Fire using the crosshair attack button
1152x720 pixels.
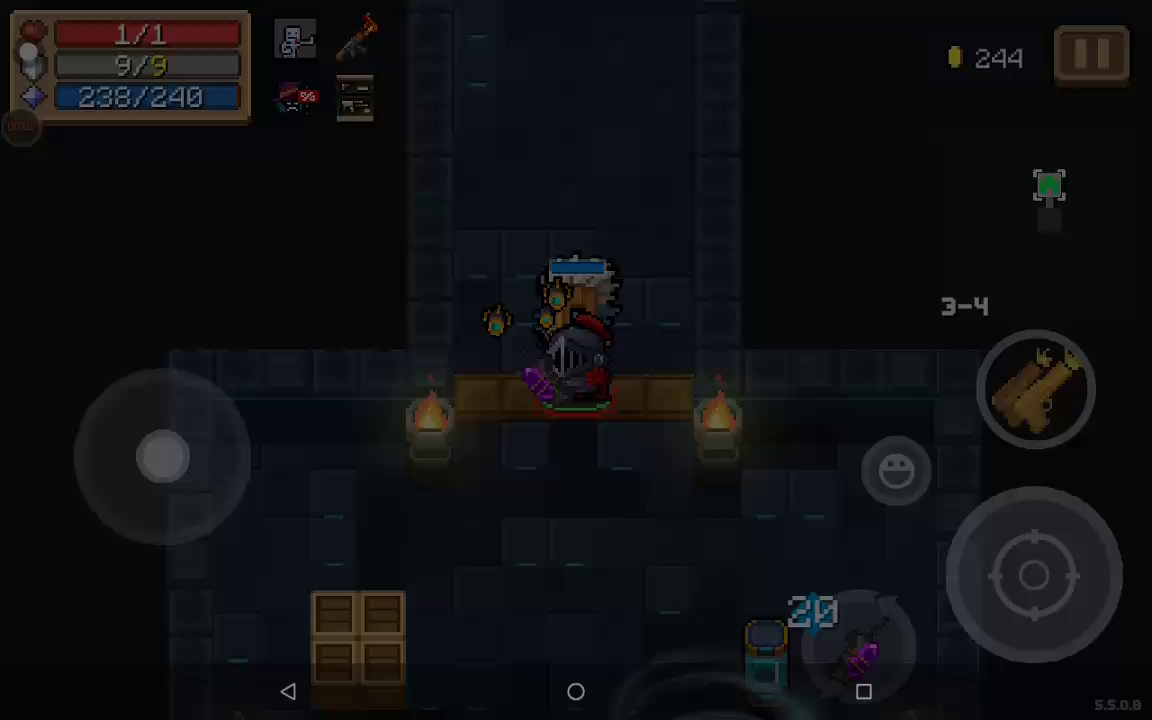pos(1034,575)
